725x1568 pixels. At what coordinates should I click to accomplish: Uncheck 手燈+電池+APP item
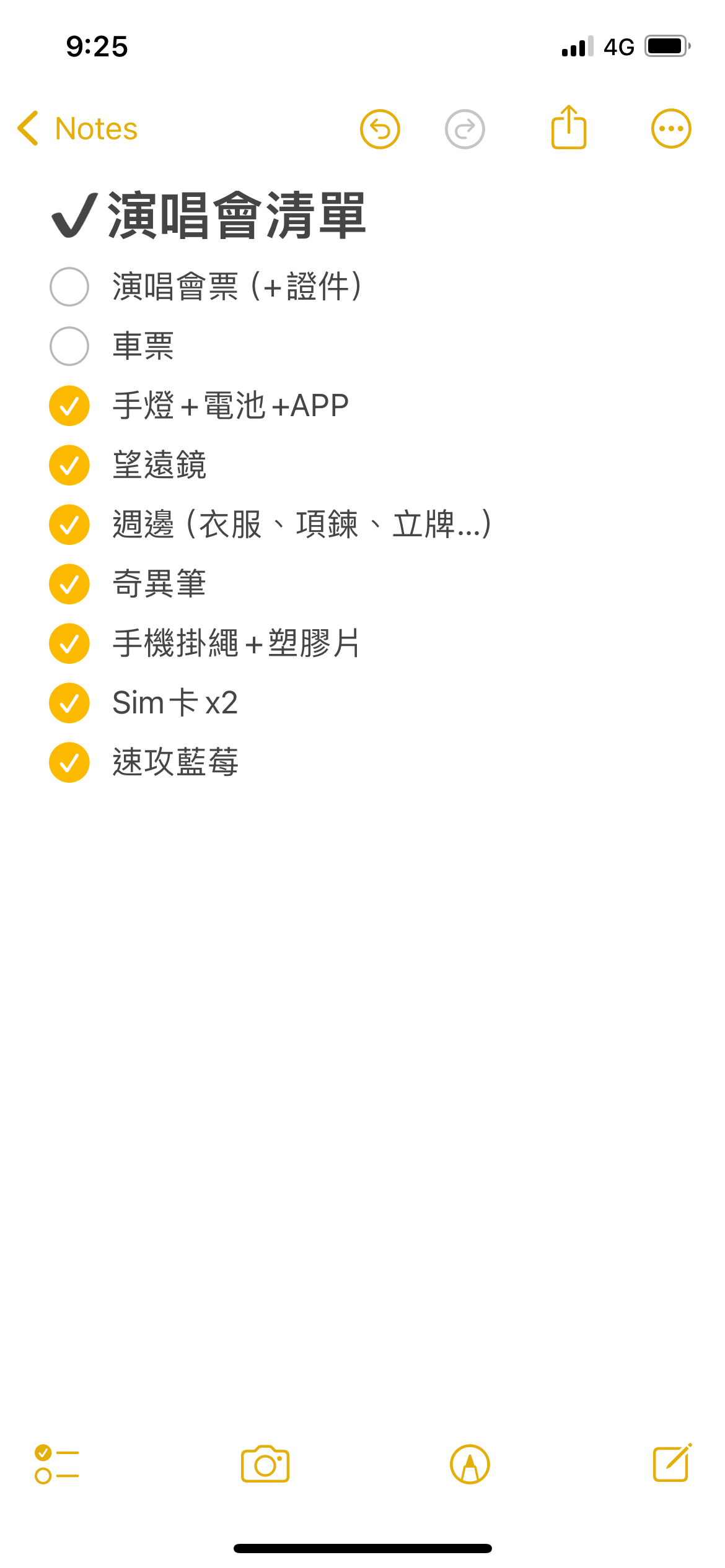click(69, 406)
